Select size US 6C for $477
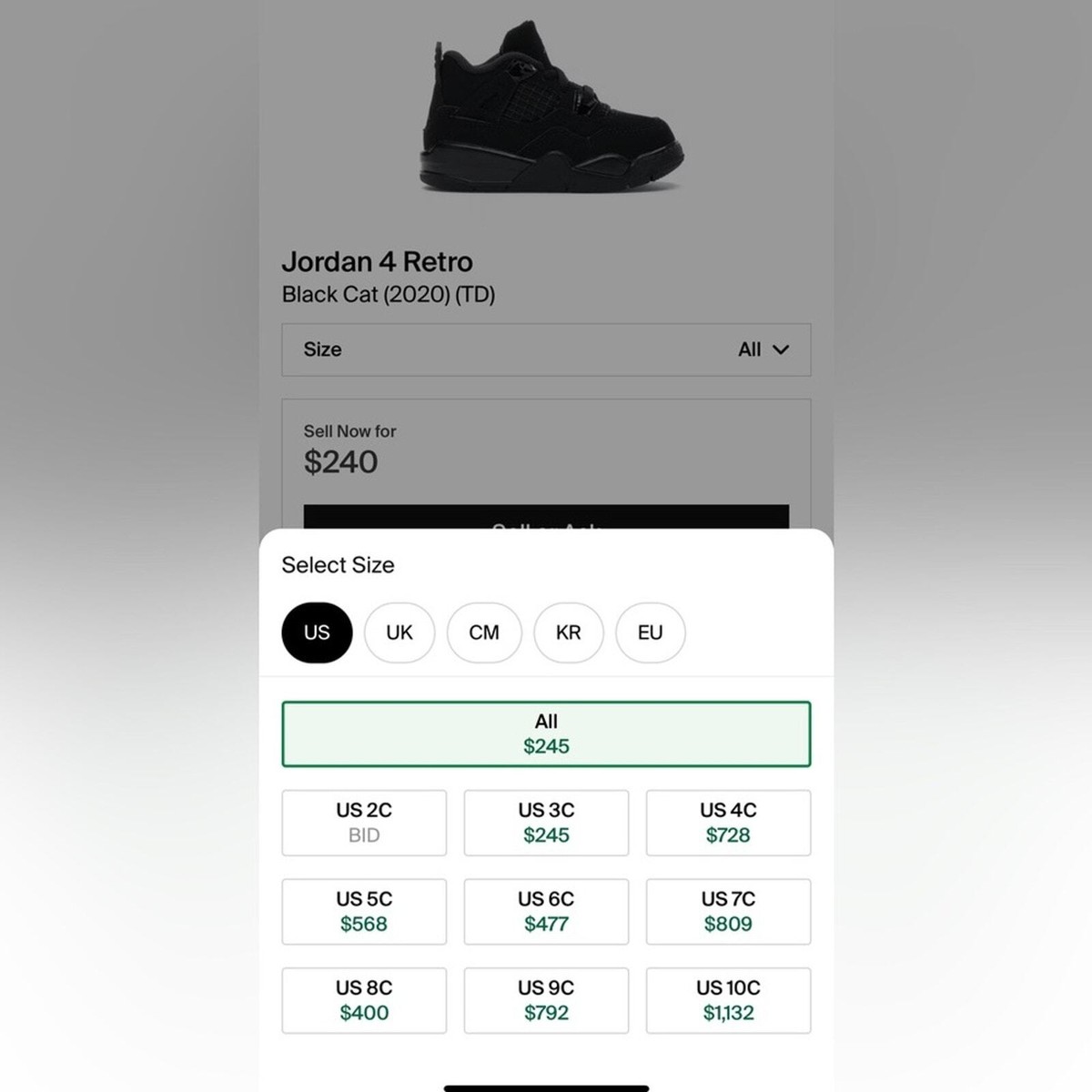Image resolution: width=1092 pixels, height=1092 pixels. point(546,911)
